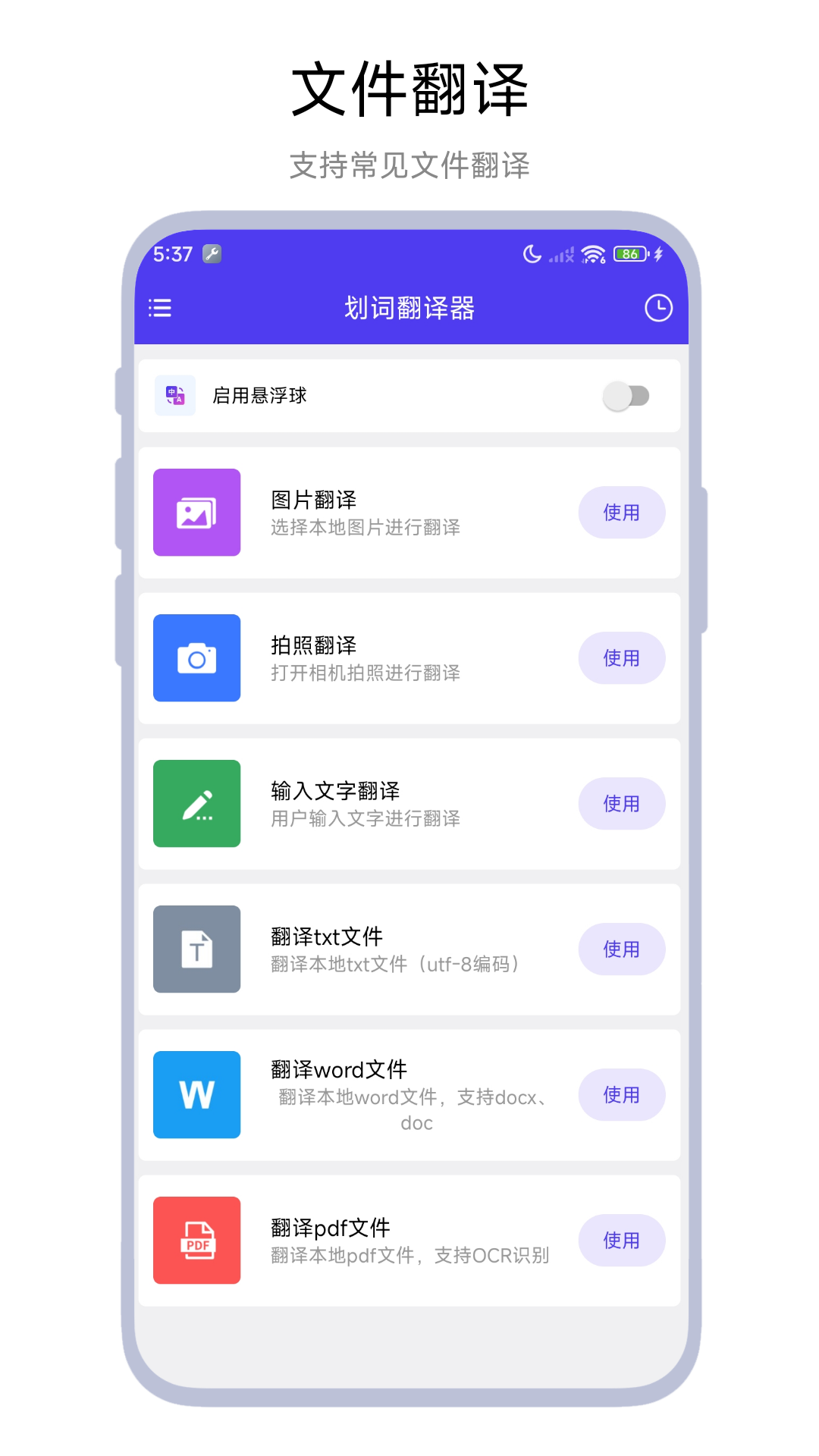The height and width of the screenshot is (1456, 819).
Task: Tap the battery indicator in status bar
Action: pos(629,254)
